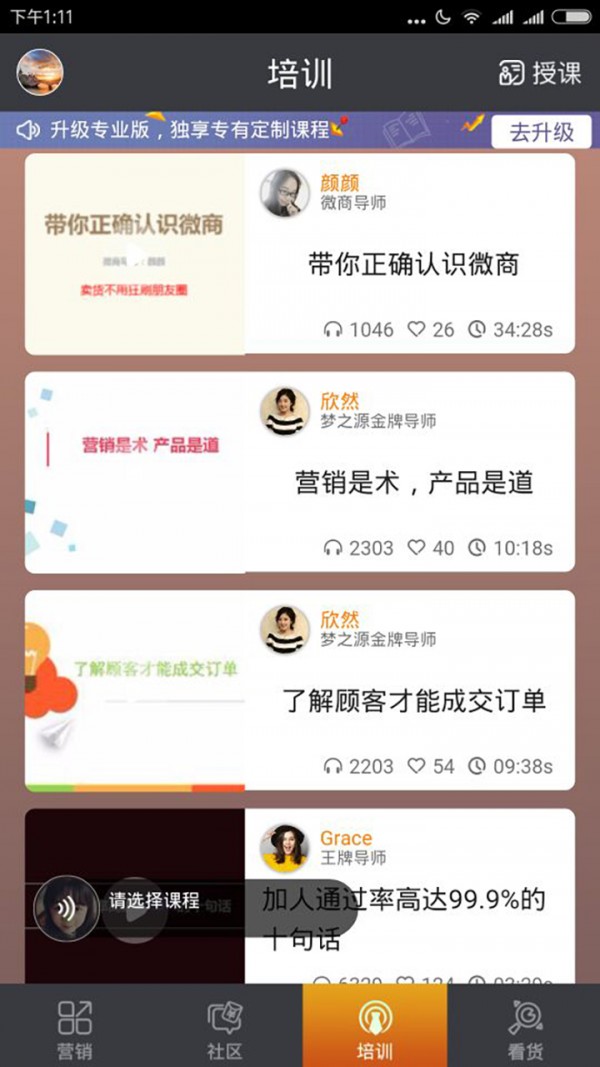
Task: Tap 去升级 to upgrade
Action: coord(541,132)
